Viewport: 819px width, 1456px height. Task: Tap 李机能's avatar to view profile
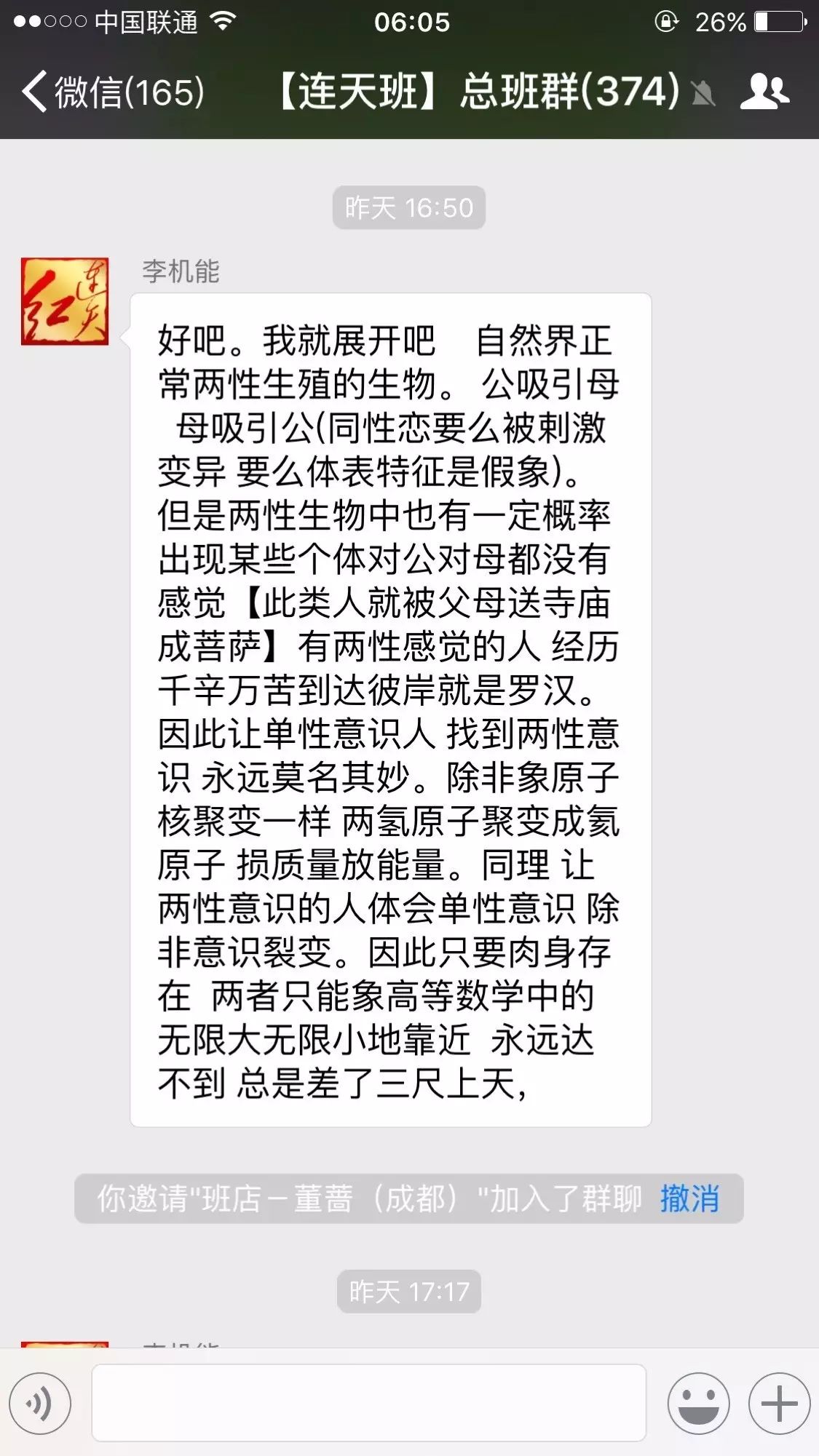tap(65, 301)
